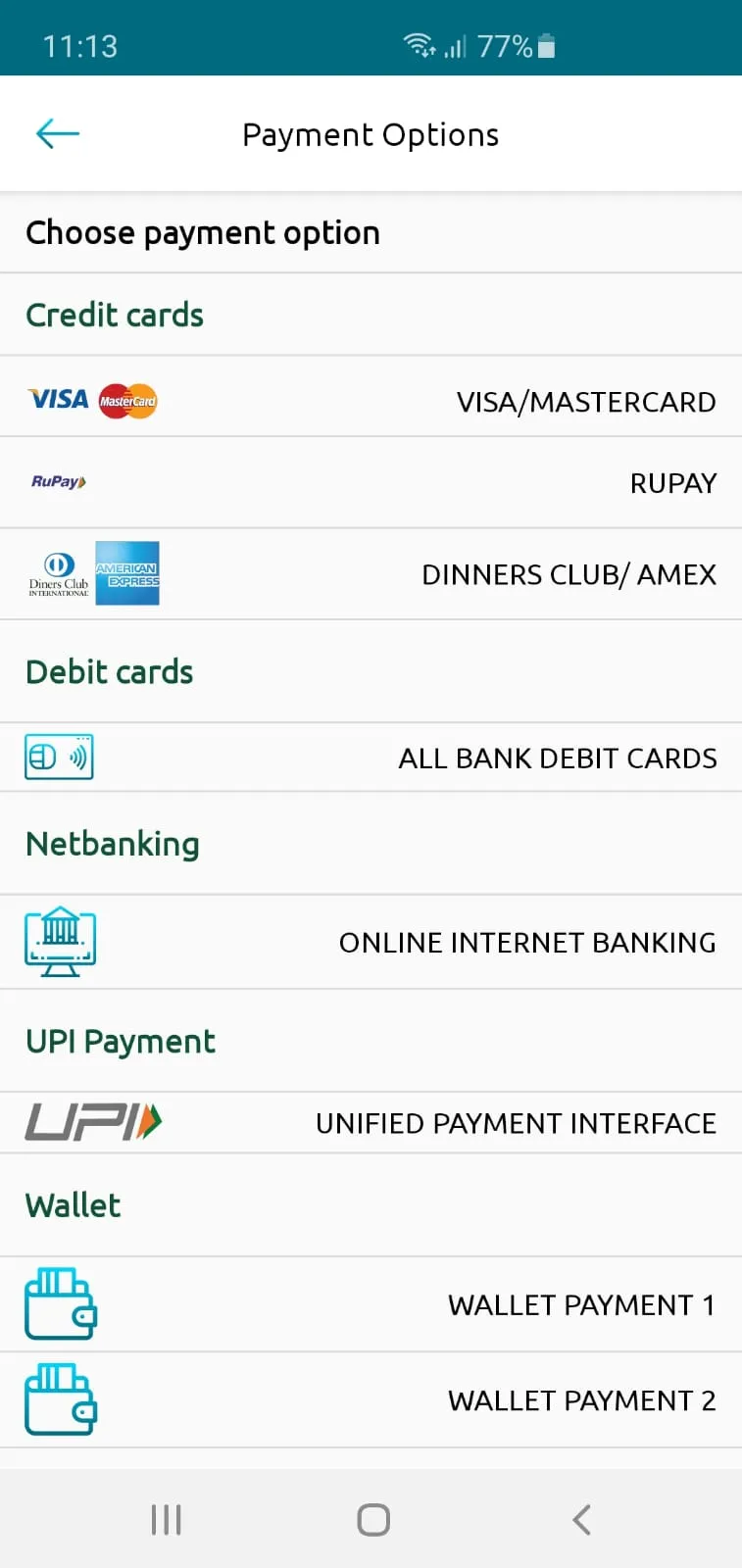The height and width of the screenshot is (1568, 742).
Task: Select the wallet icon for Wallet Payment 2
Action: coord(60,1399)
